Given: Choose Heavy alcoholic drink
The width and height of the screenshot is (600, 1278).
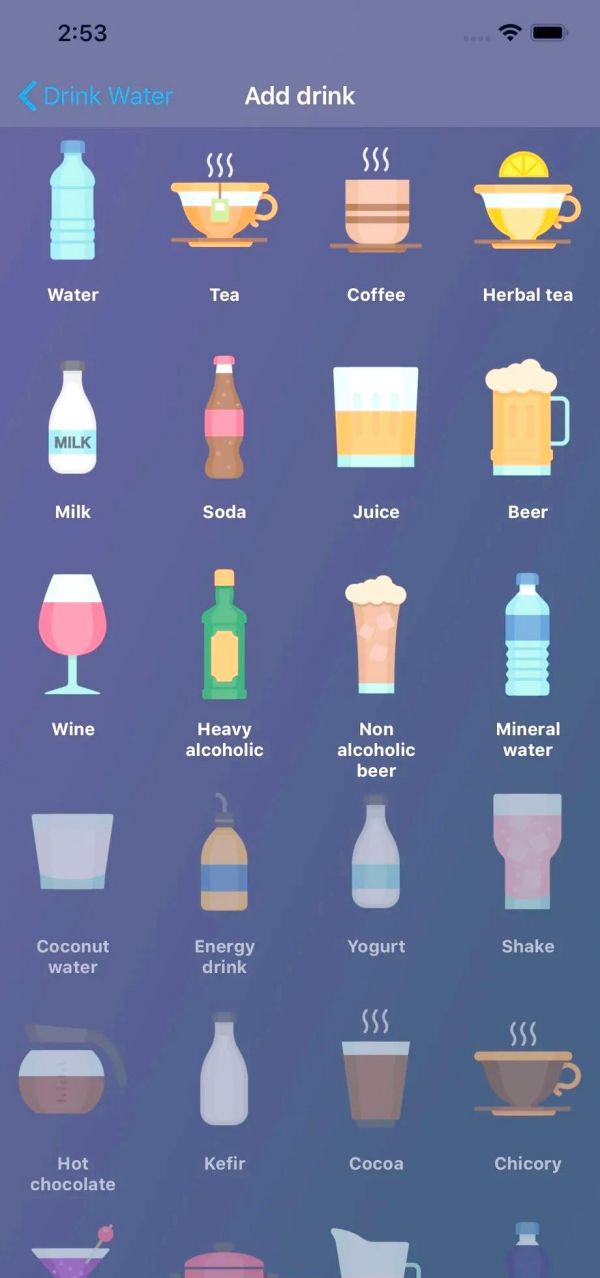Looking at the screenshot, I should pyautogui.click(x=224, y=634).
